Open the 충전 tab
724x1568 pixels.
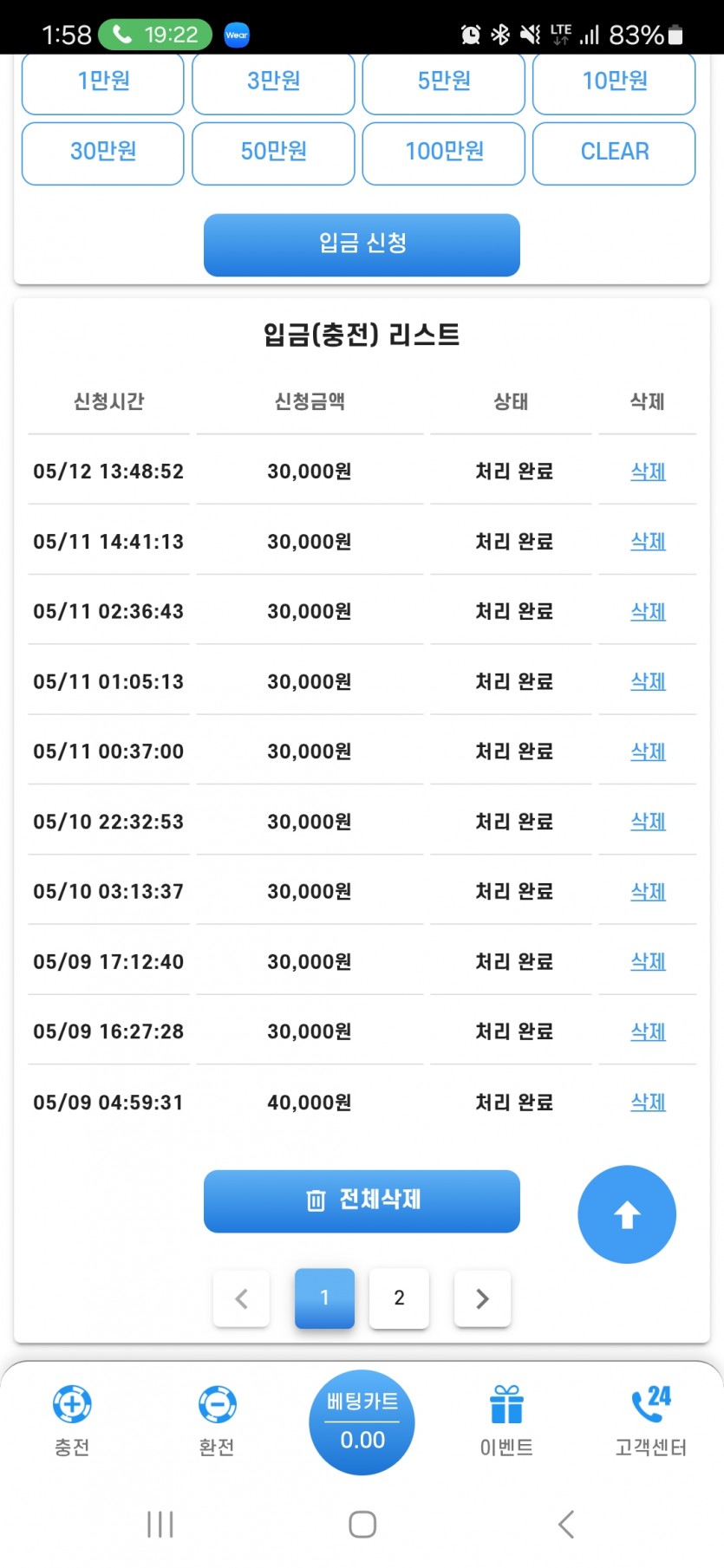point(72,1421)
